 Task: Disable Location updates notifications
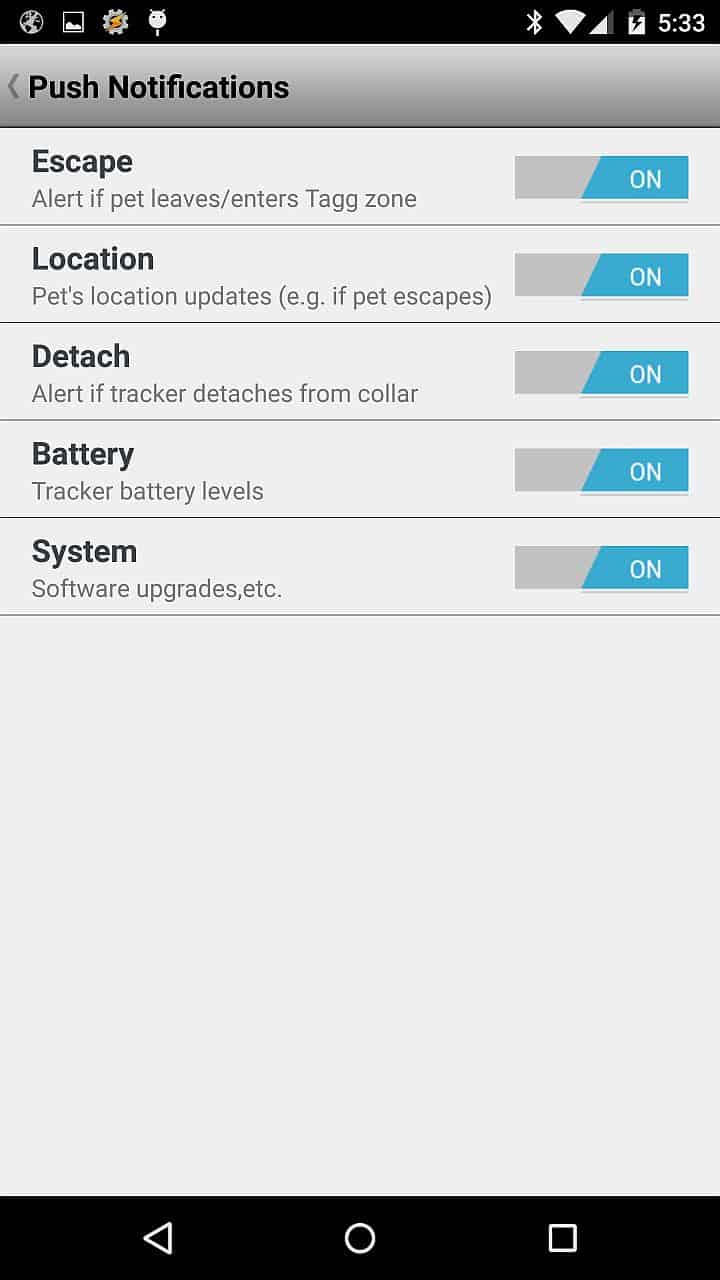coord(601,276)
